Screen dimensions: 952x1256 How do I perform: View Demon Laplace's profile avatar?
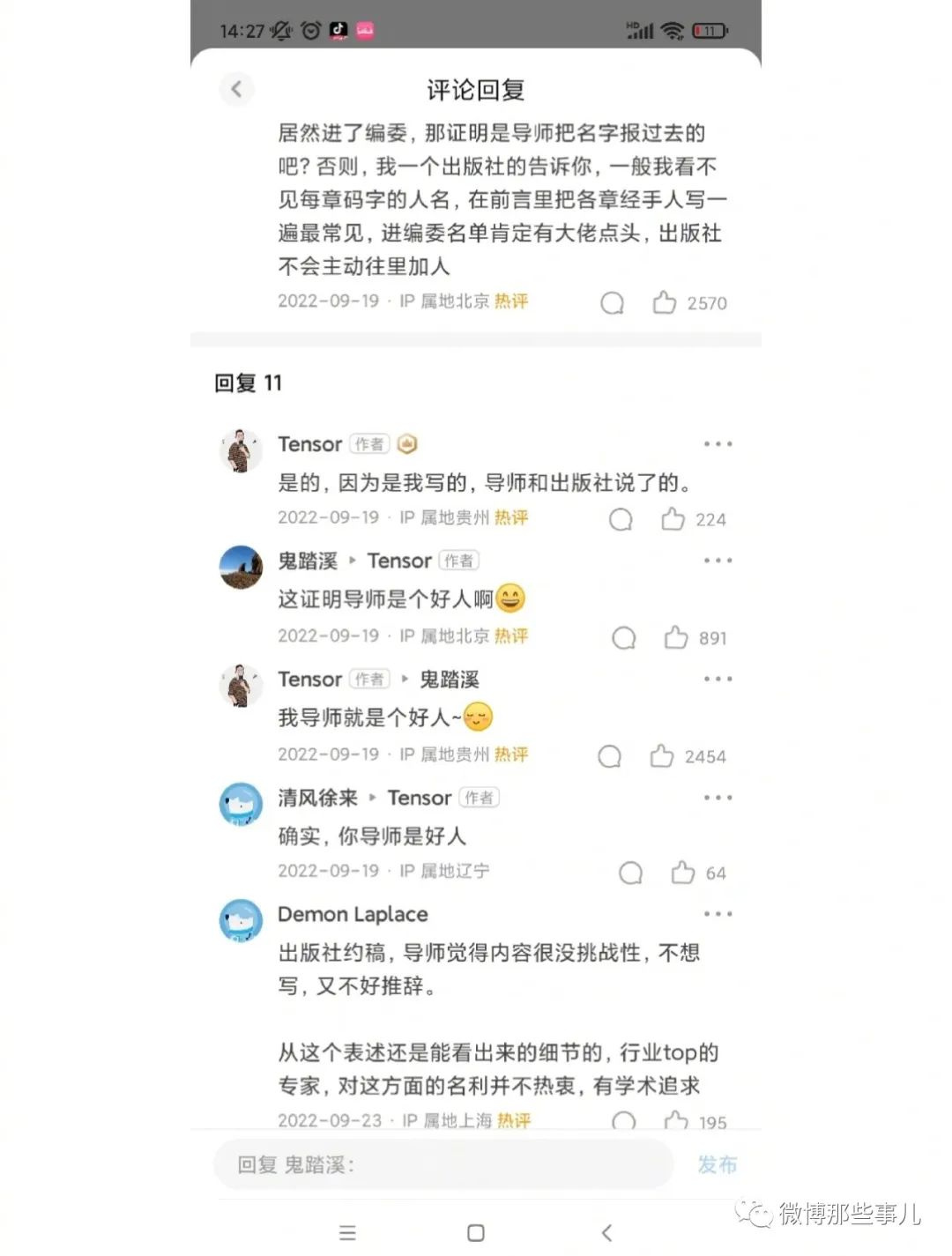[241, 920]
